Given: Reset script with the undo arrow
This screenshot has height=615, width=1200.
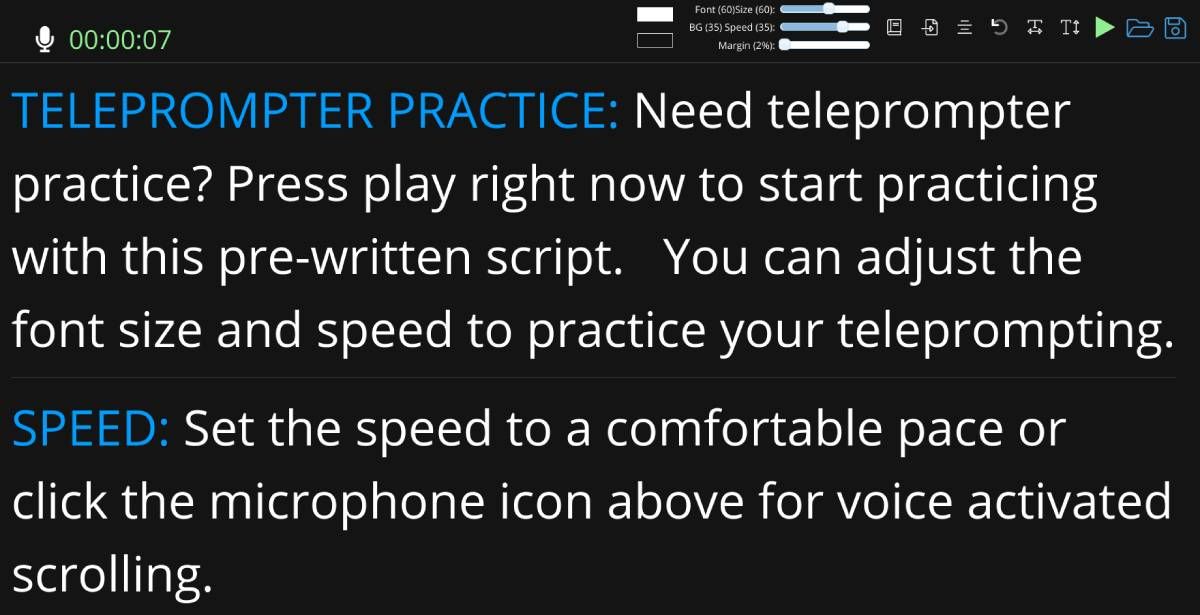Looking at the screenshot, I should pos(998,27).
